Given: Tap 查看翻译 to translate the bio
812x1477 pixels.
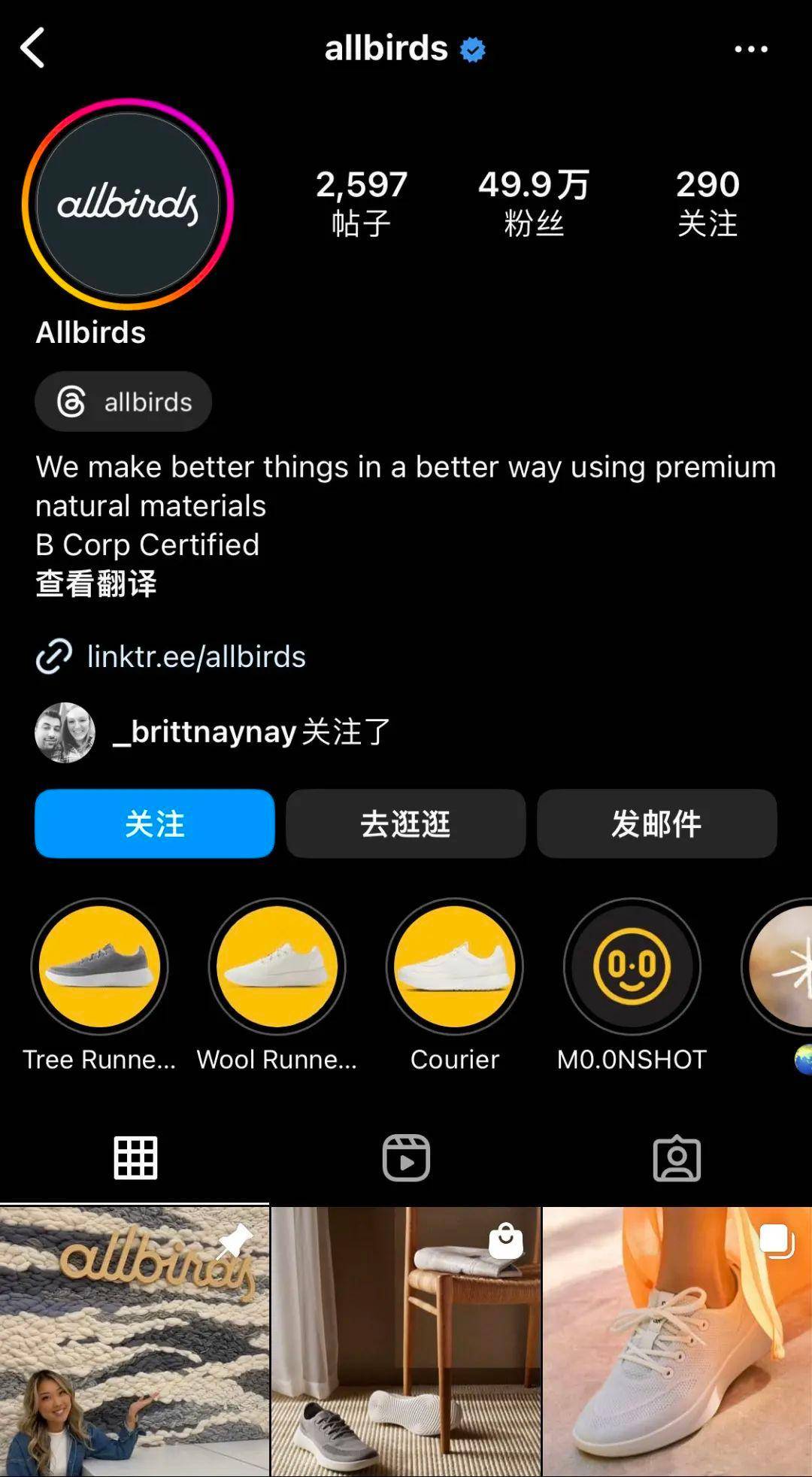Looking at the screenshot, I should point(94,584).
